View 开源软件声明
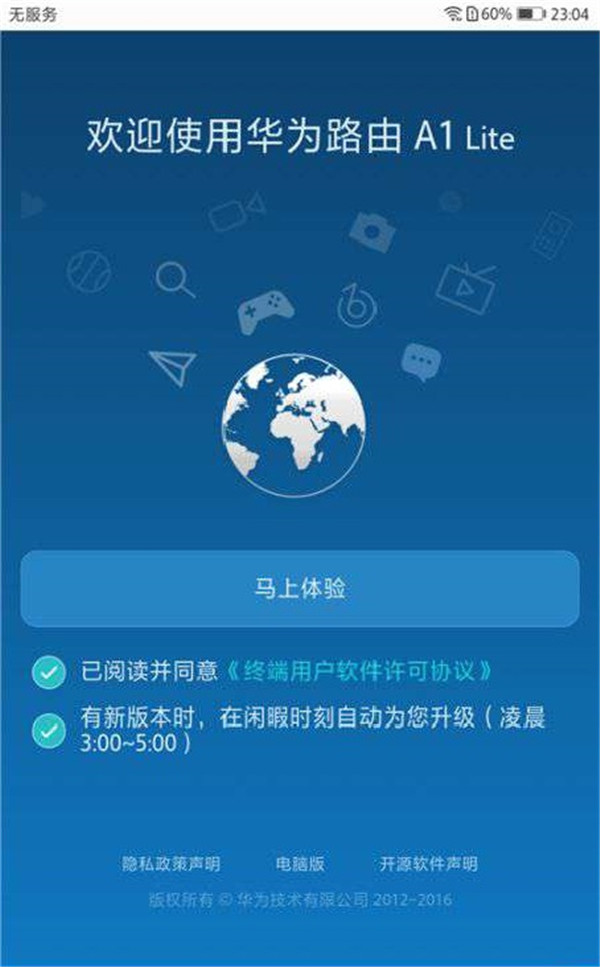This screenshot has height=967, width=600. (428, 864)
